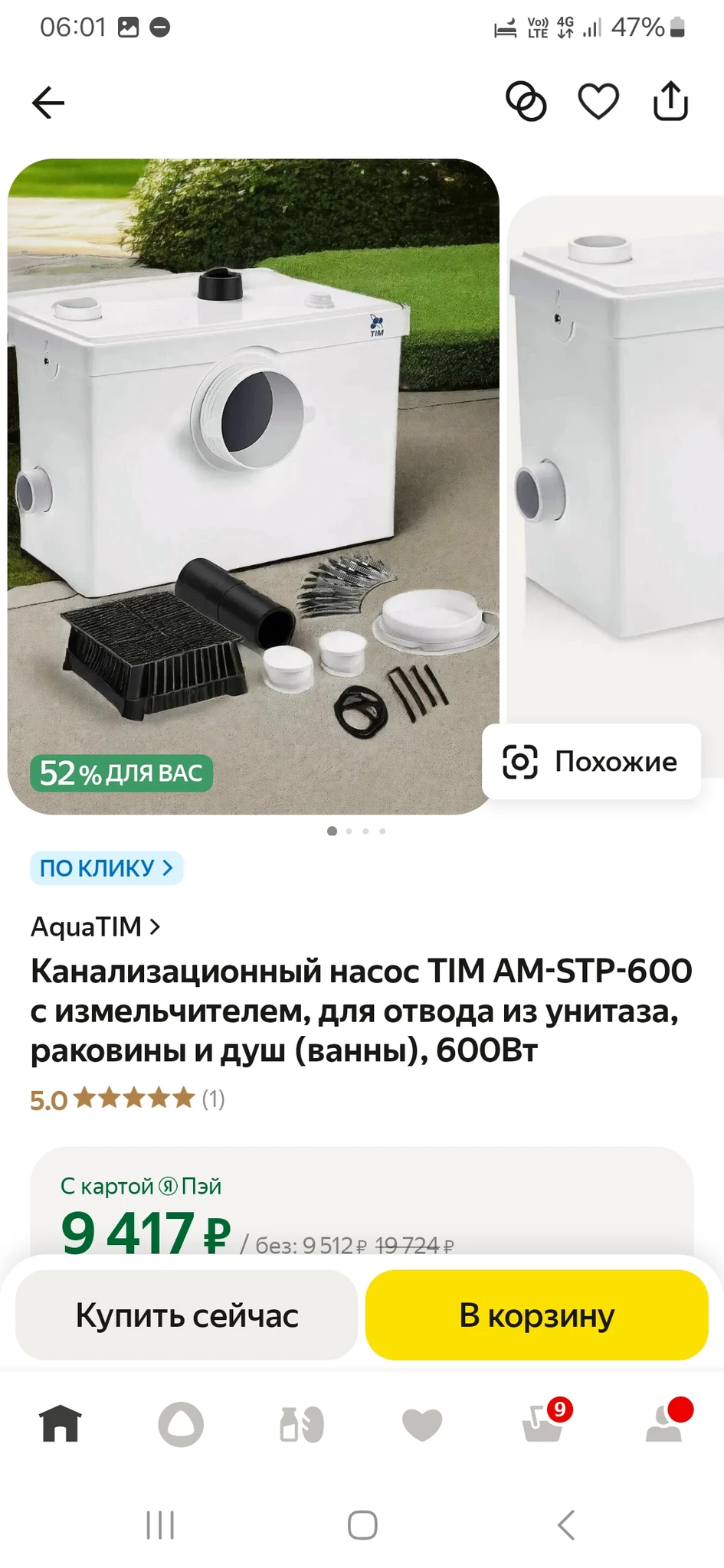Switch to the home tab

tap(61, 1425)
